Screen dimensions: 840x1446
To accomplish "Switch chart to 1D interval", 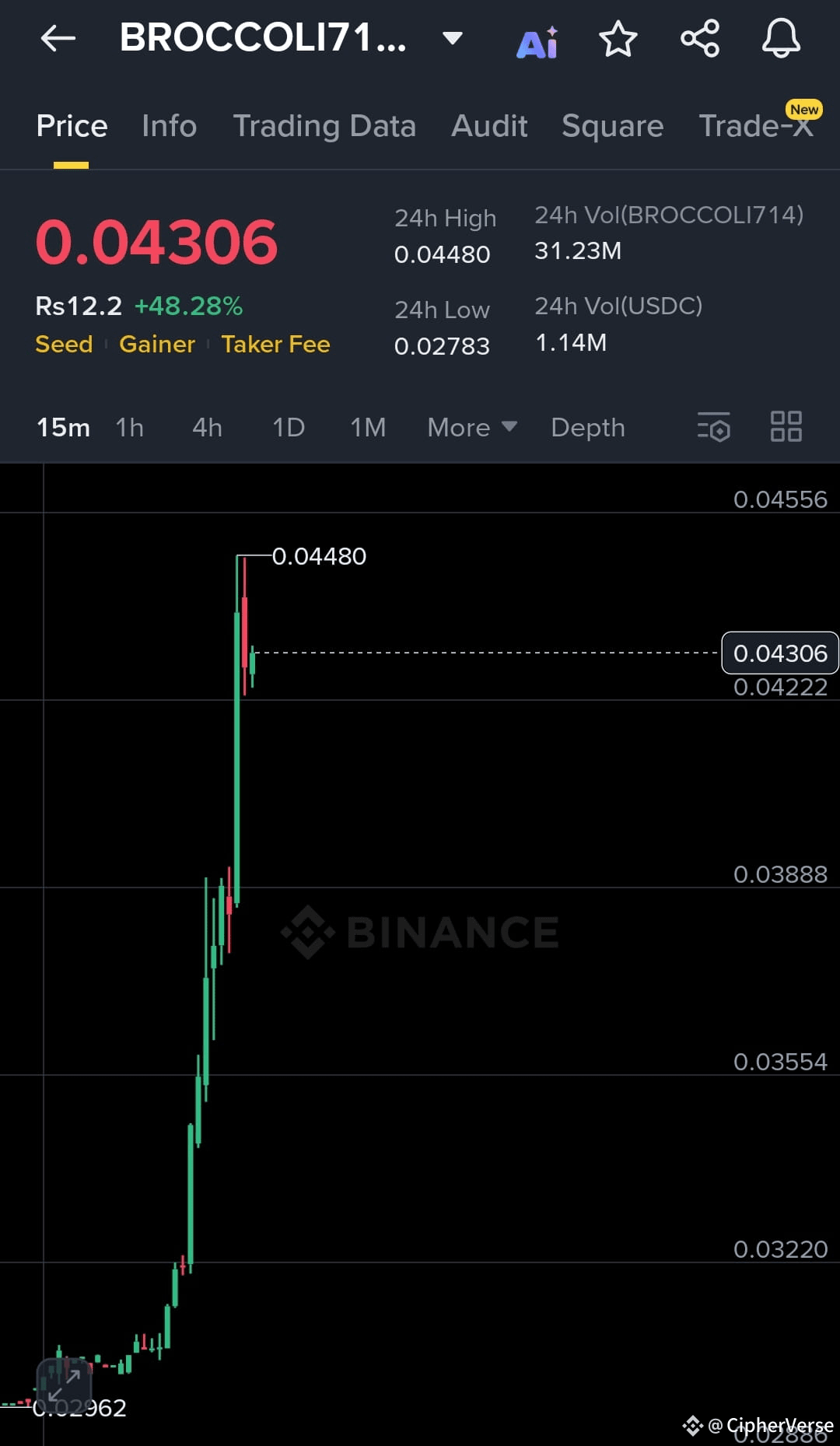I will click(x=289, y=428).
